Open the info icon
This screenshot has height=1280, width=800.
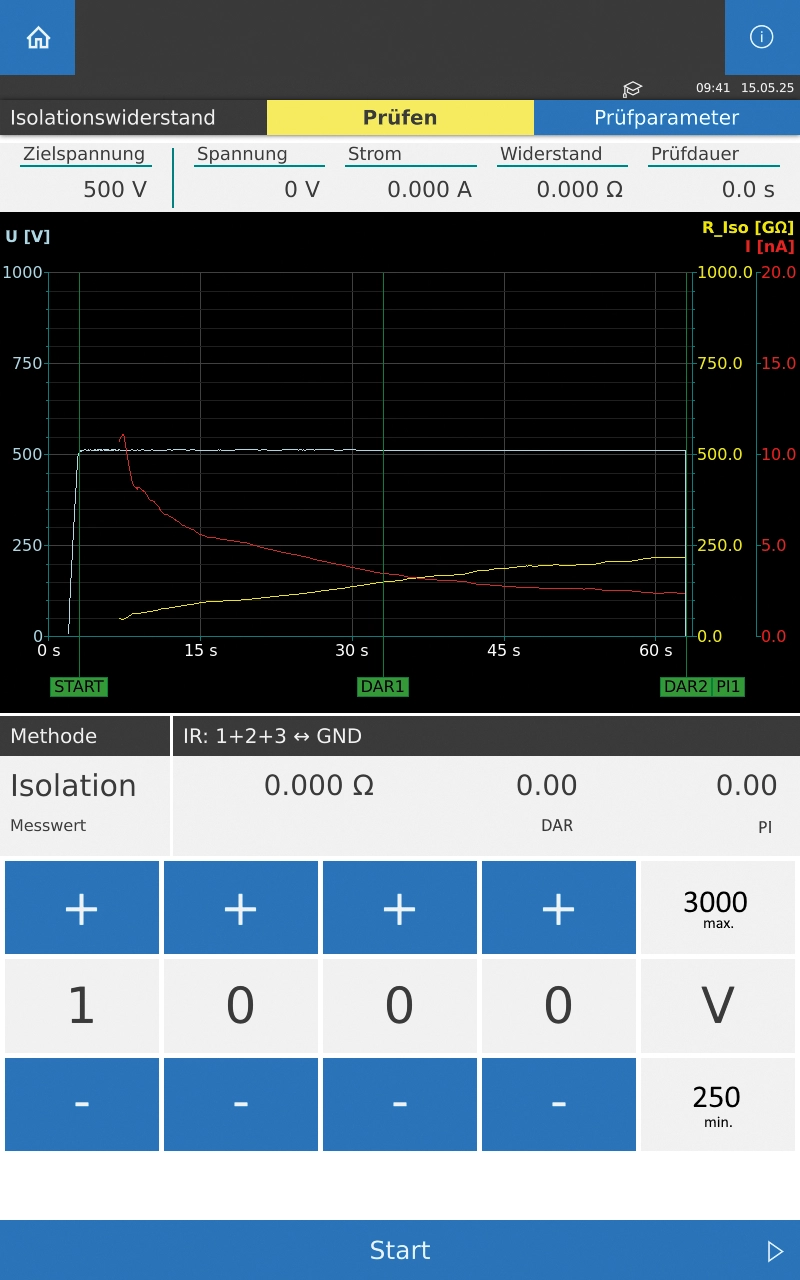761,38
